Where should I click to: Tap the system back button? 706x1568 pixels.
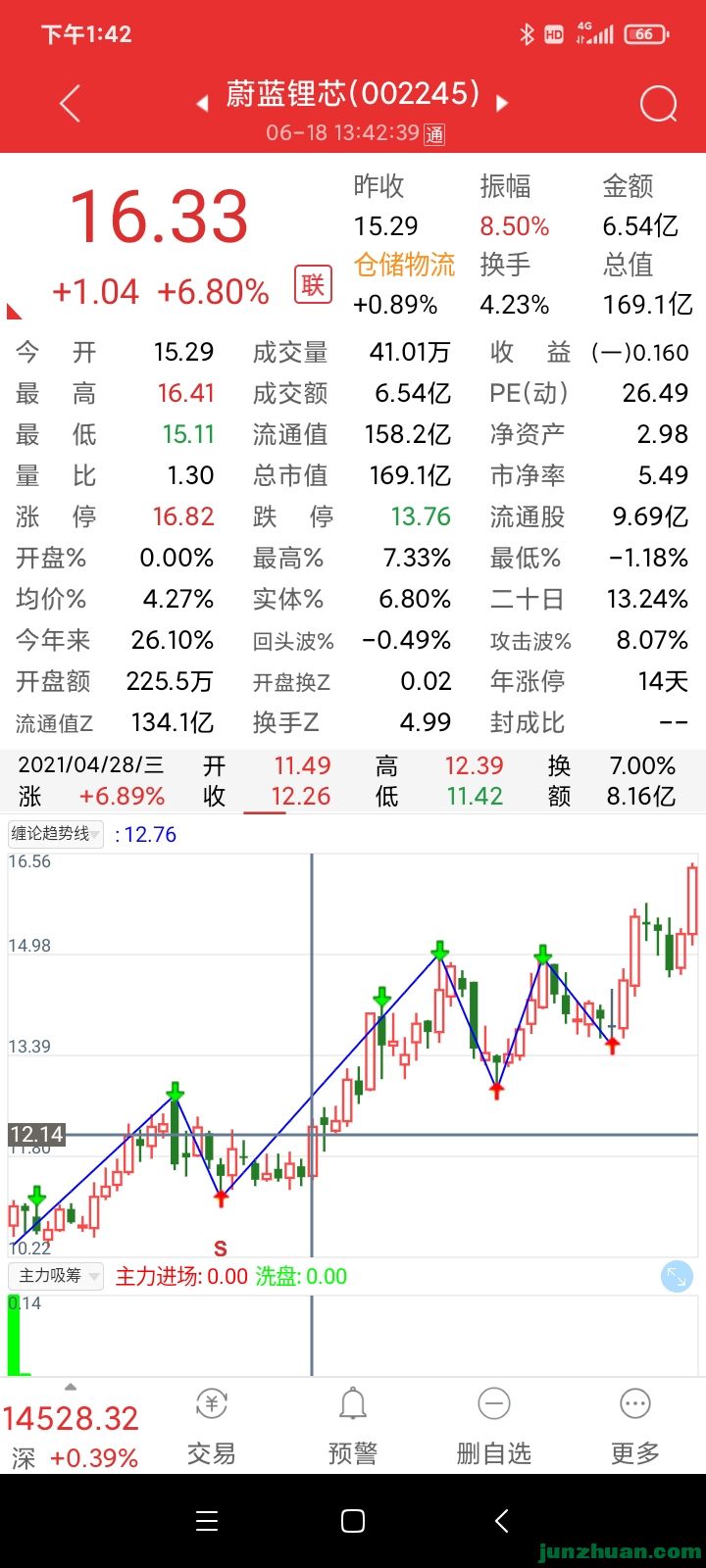tap(501, 1521)
